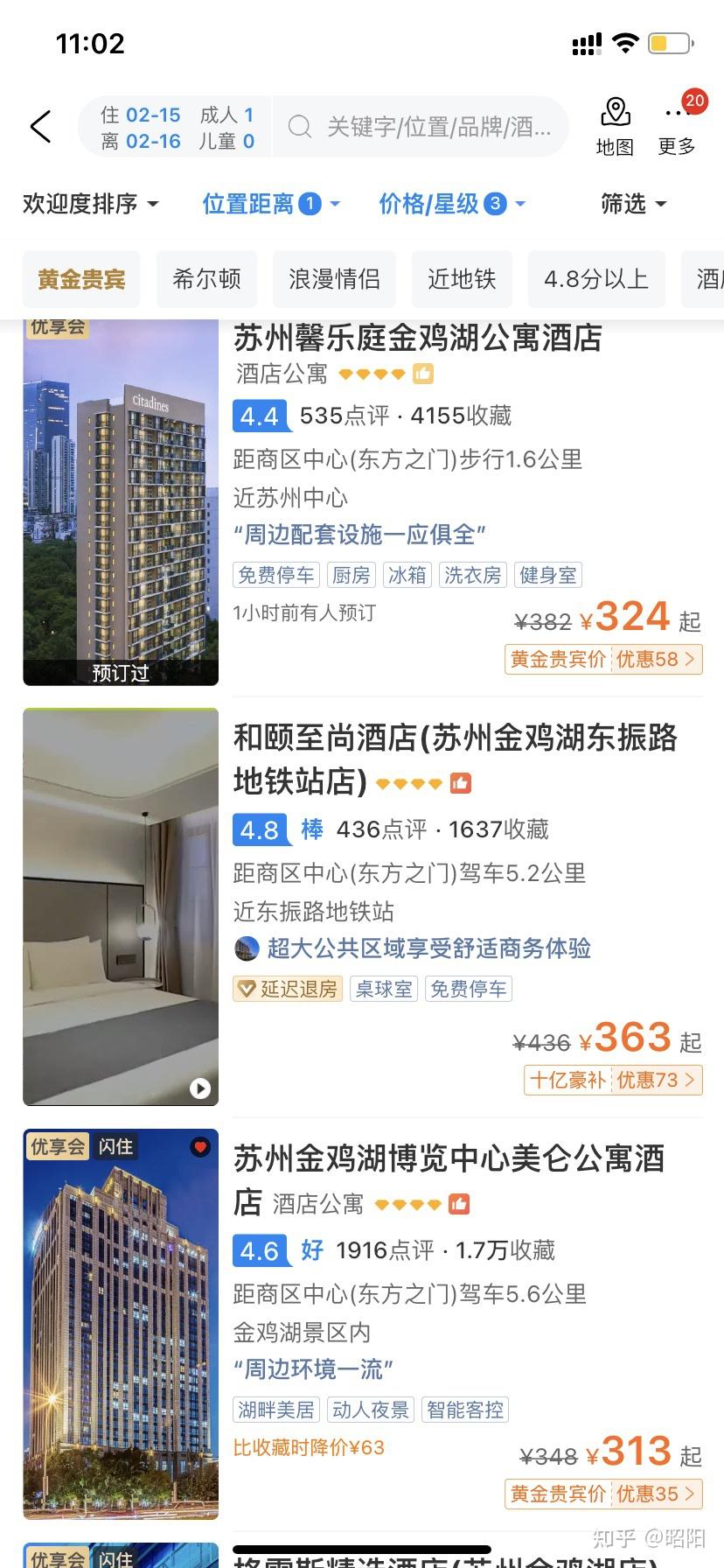724x1568 pixels.
Task: Open the 更多 overflow menu
Action: [677, 128]
